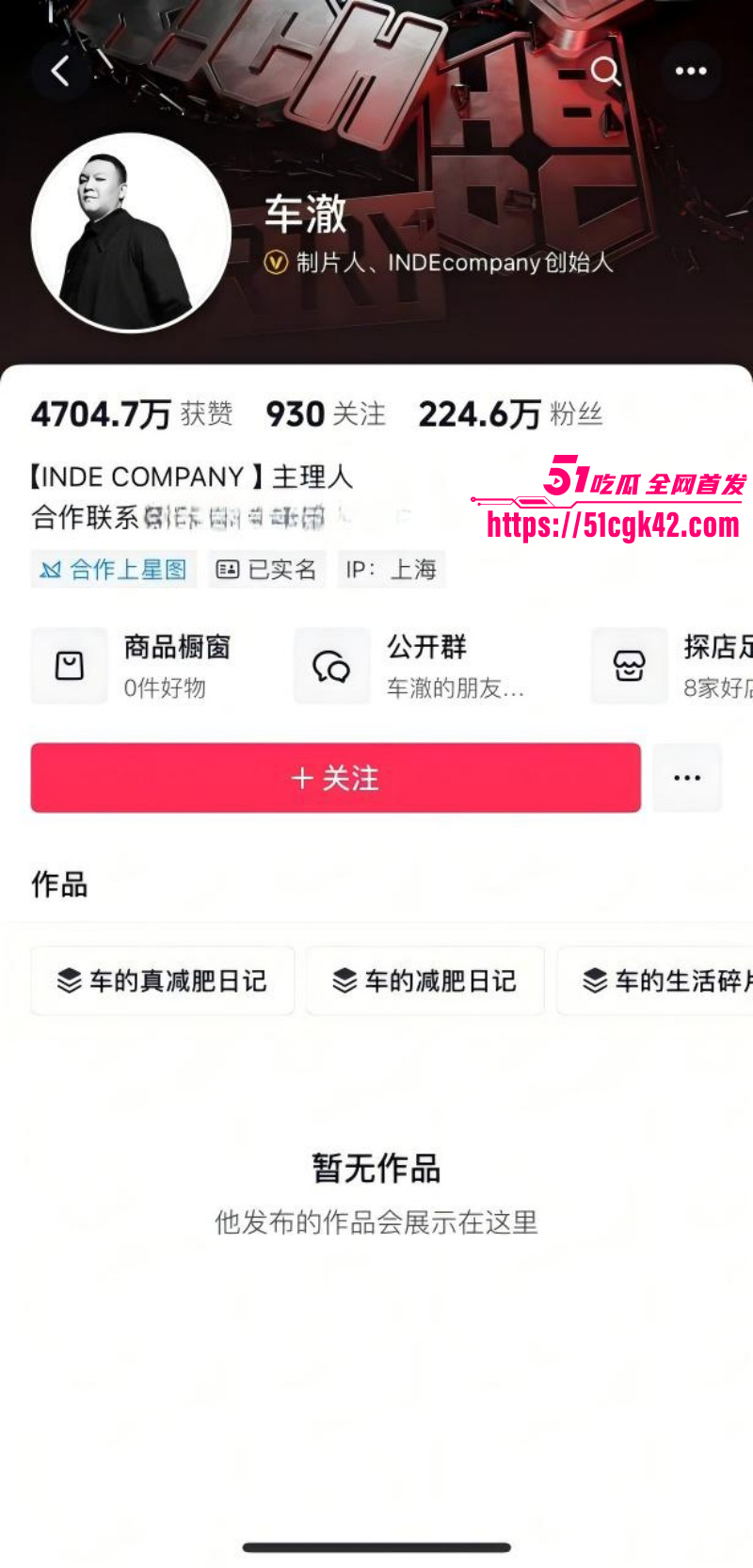The image size is (753, 1568).
Task: Tap the IP：上海 location tag
Action: 392,569
